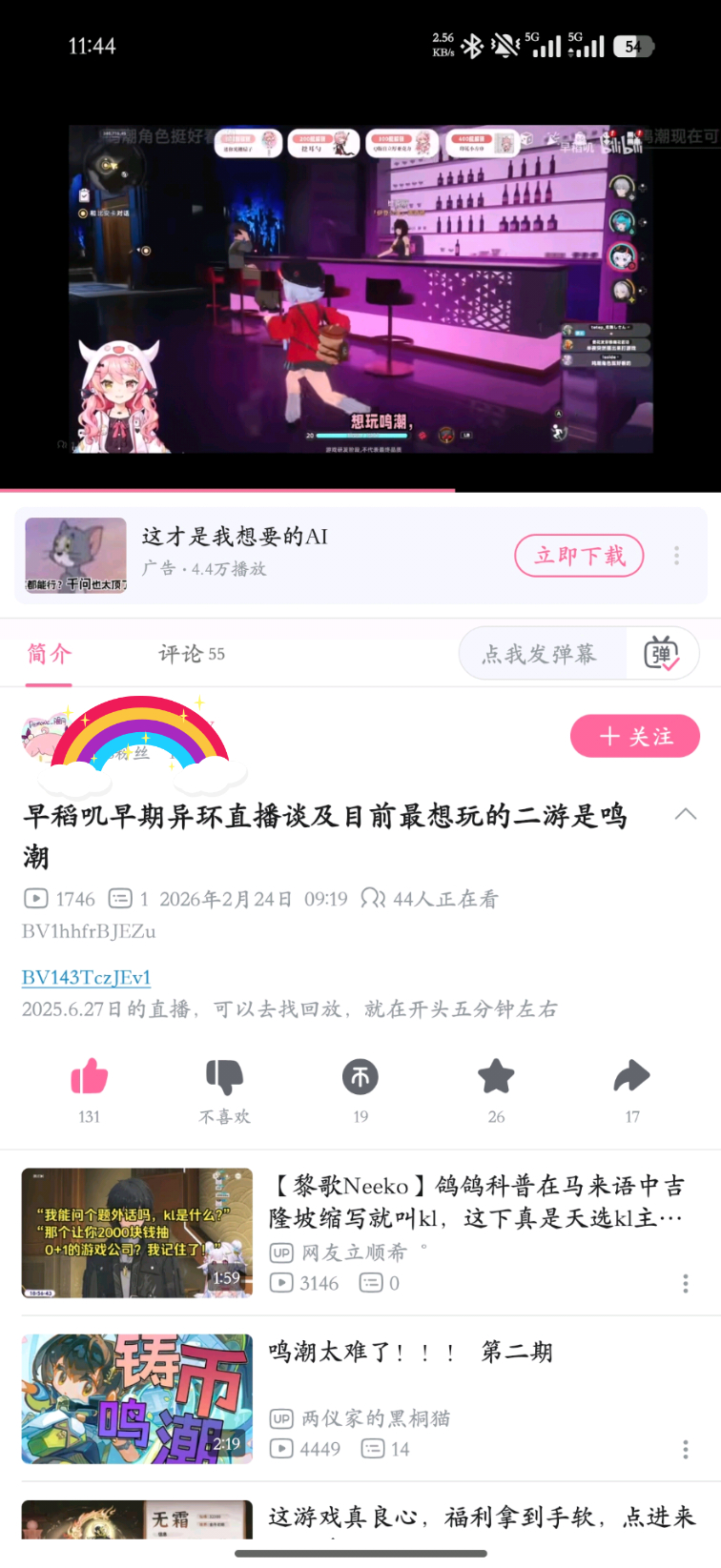Share this video via arrow icon
The width and height of the screenshot is (721, 1568).
631,1078
